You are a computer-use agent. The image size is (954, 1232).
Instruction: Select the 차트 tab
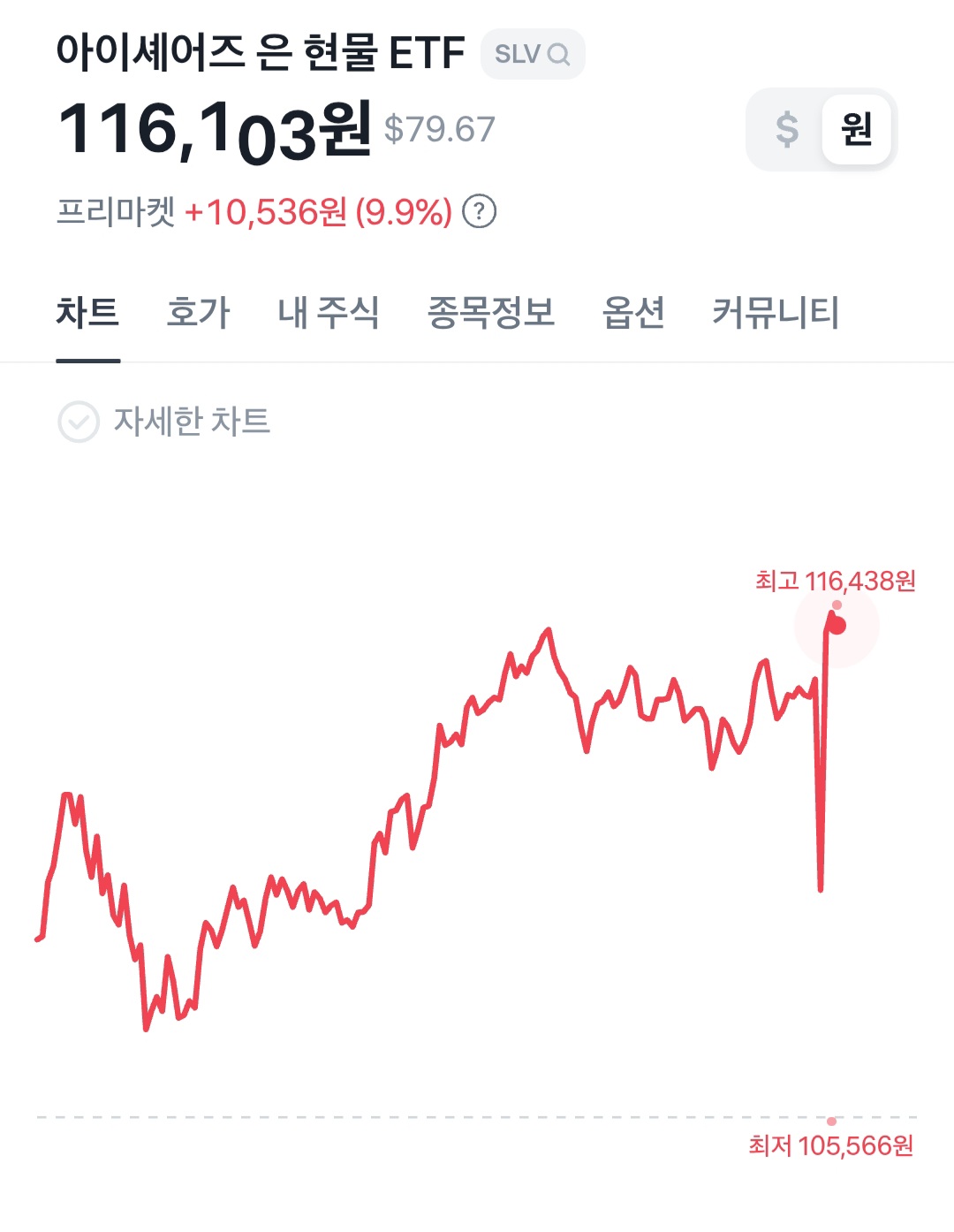(x=87, y=313)
